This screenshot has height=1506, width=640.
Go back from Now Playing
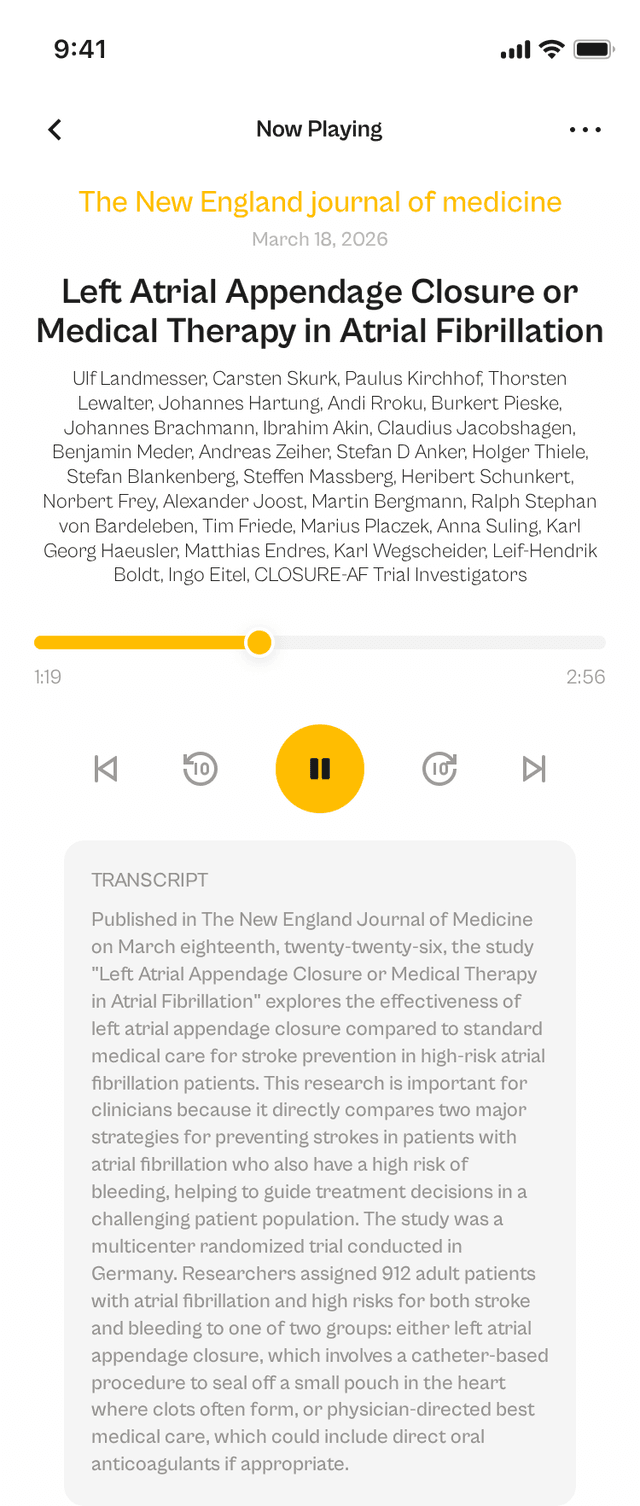pos(55,129)
